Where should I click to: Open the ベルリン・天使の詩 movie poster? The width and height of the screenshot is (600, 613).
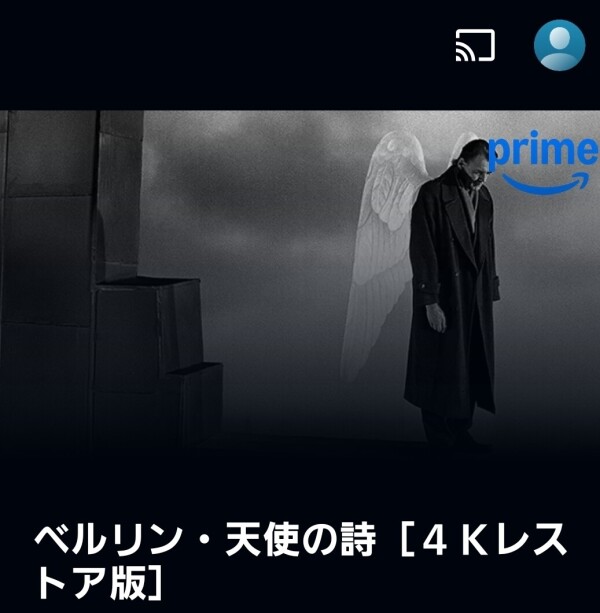click(300, 290)
